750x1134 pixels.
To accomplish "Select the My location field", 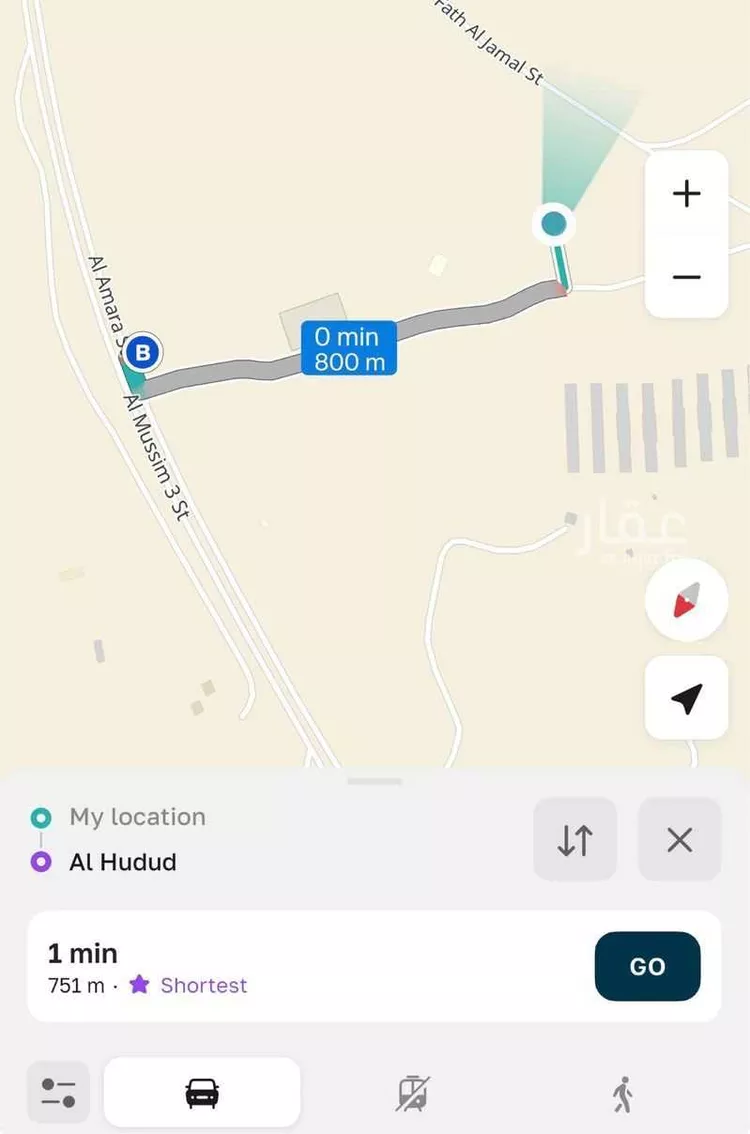I will (x=137, y=816).
